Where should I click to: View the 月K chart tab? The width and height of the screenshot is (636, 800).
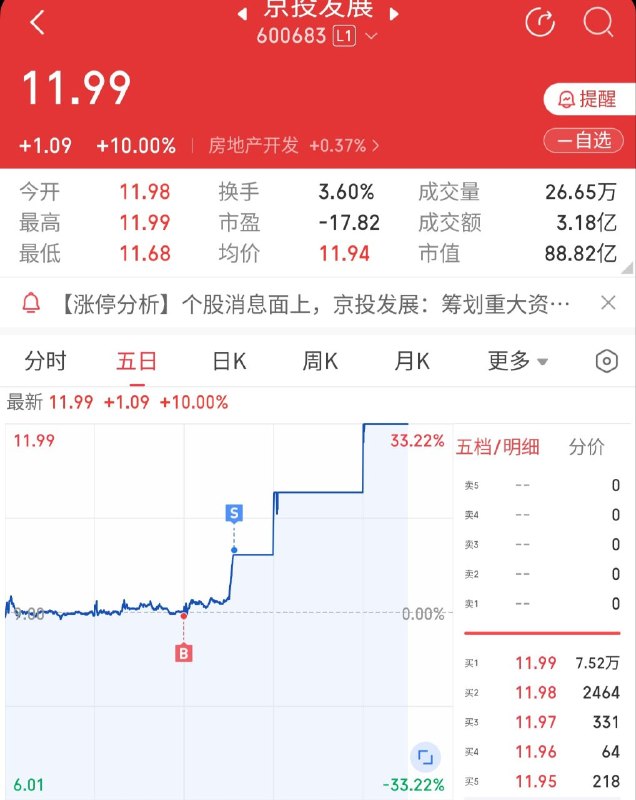click(412, 362)
